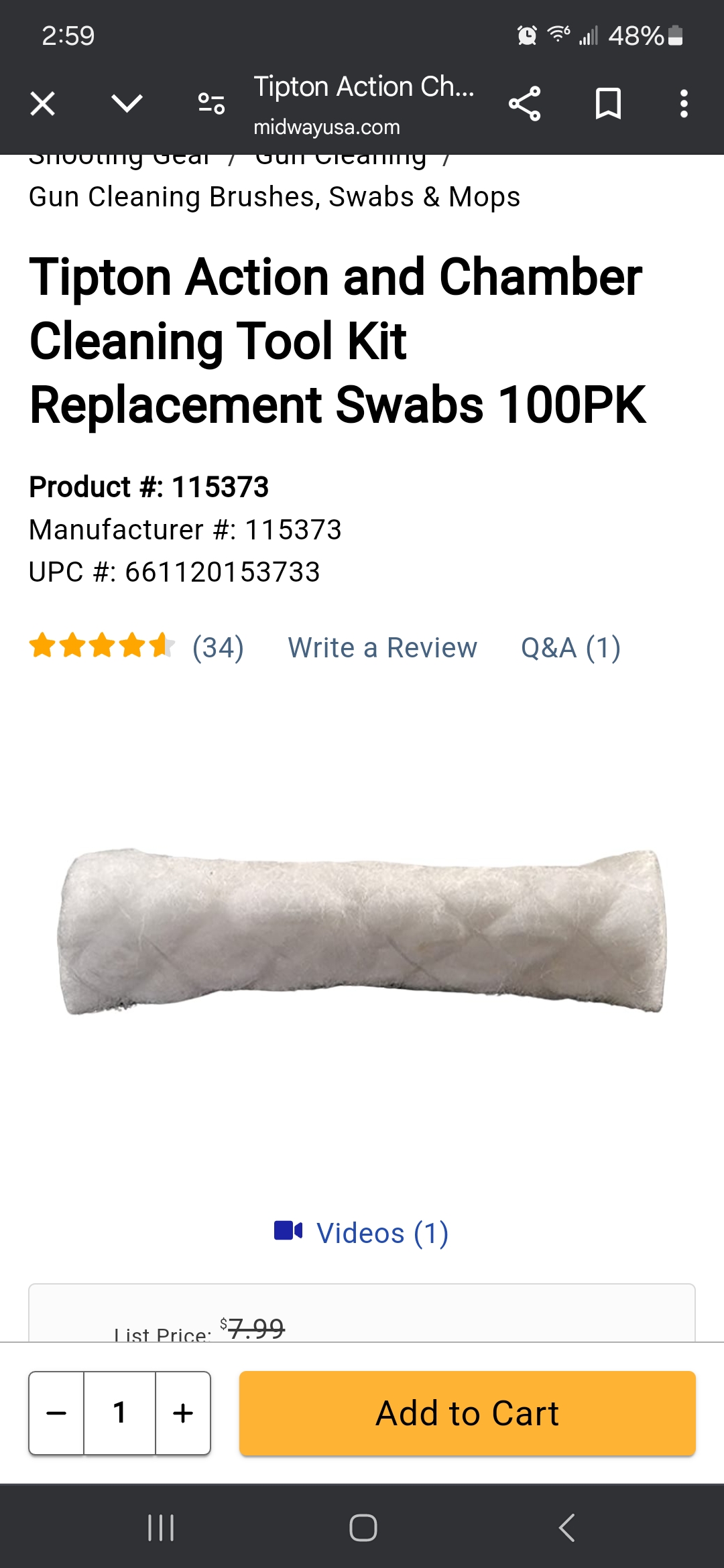Open Gun Cleaning Brushes, Swabs & Mops breadcrumb
Screen dimensions: 724x1568
(274, 197)
